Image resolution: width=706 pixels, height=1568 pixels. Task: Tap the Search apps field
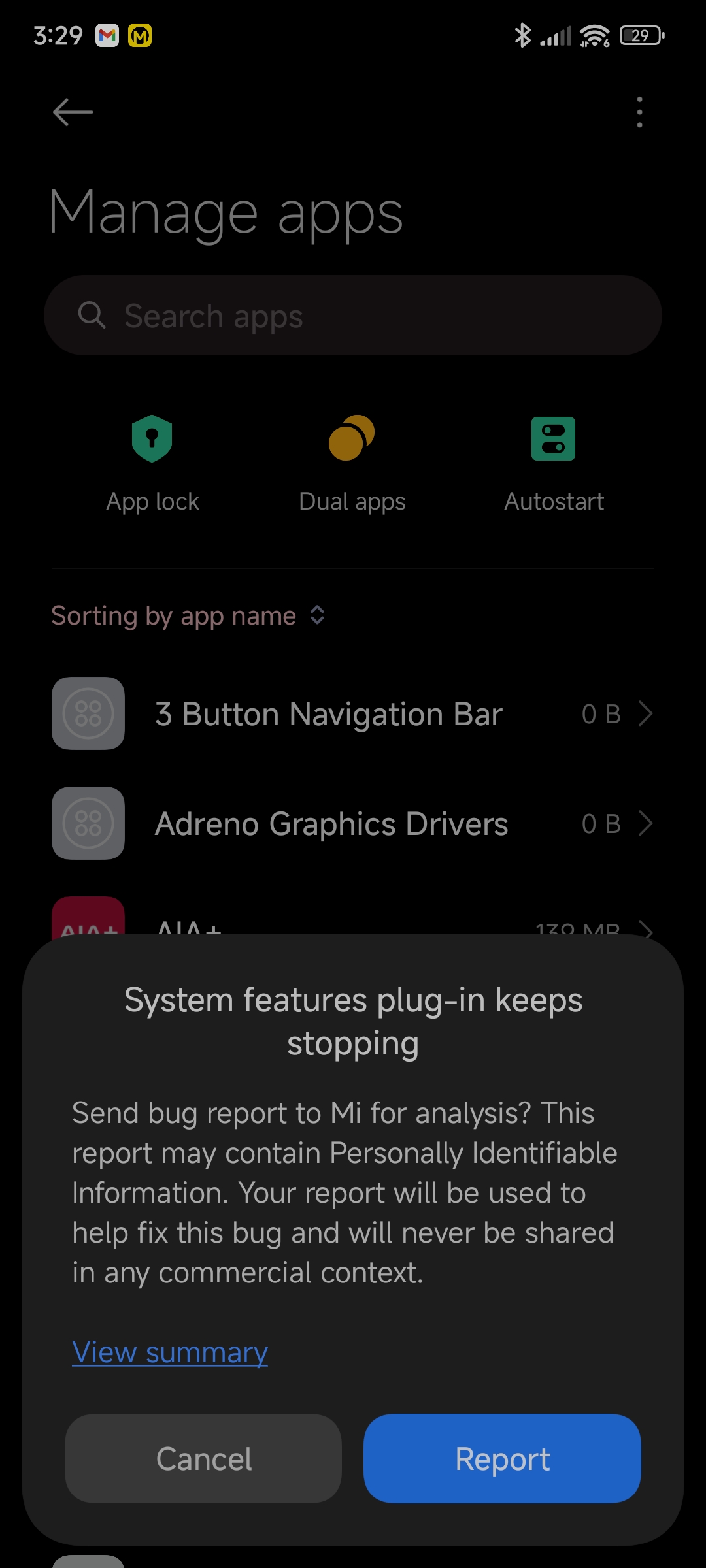[x=353, y=316]
